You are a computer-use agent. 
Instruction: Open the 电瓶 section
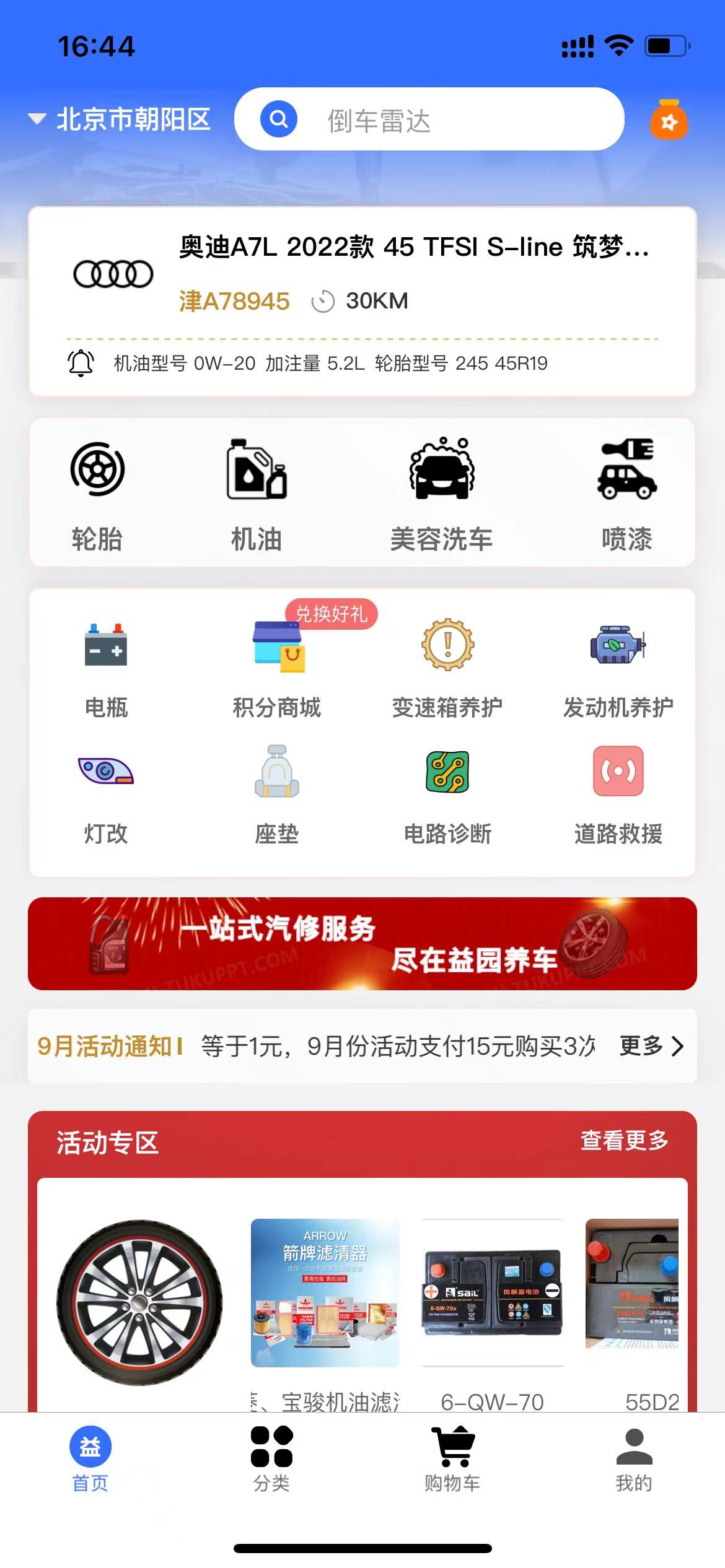(x=106, y=669)
